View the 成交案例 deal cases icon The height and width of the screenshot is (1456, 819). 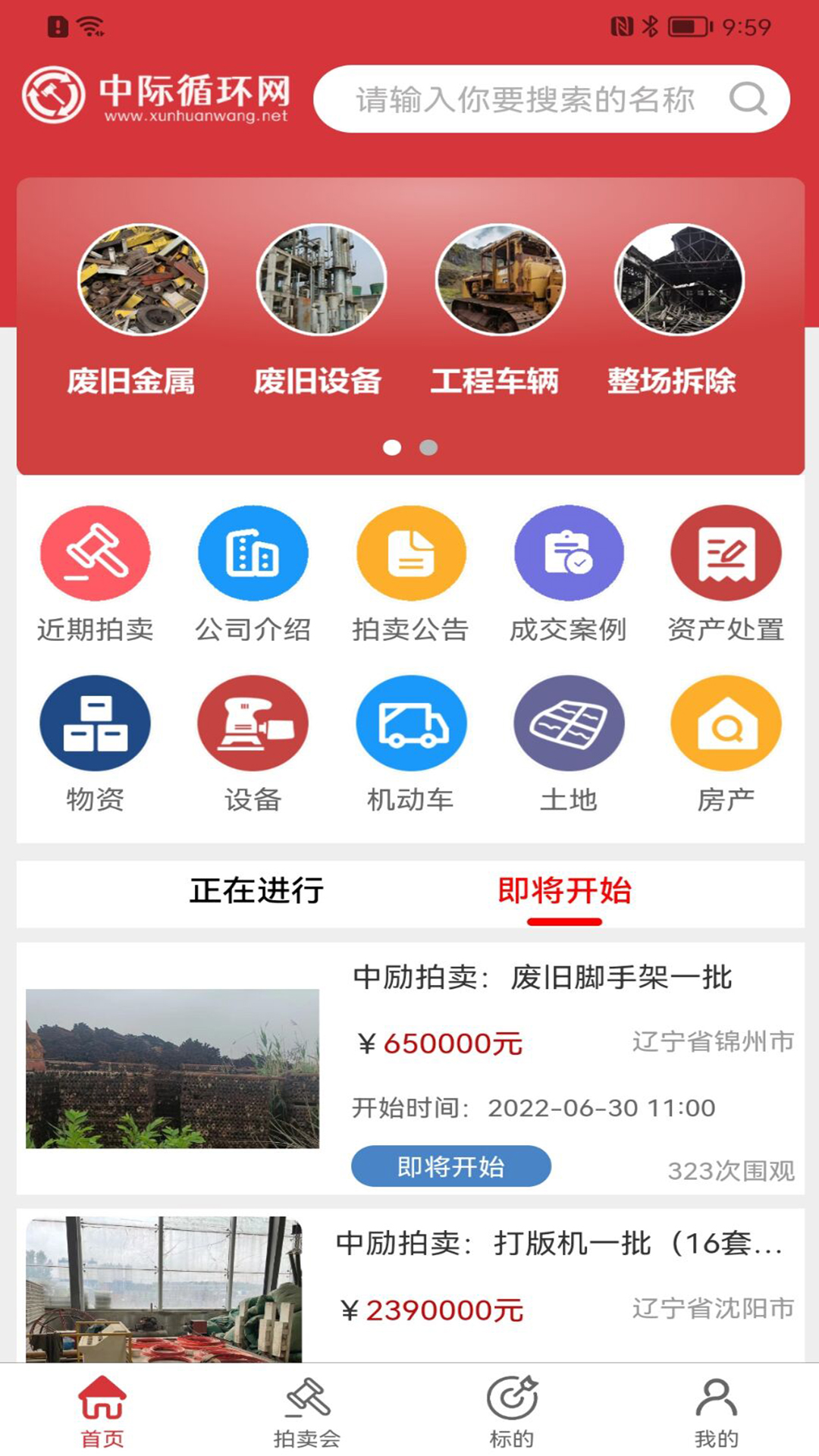coord(567,554)
